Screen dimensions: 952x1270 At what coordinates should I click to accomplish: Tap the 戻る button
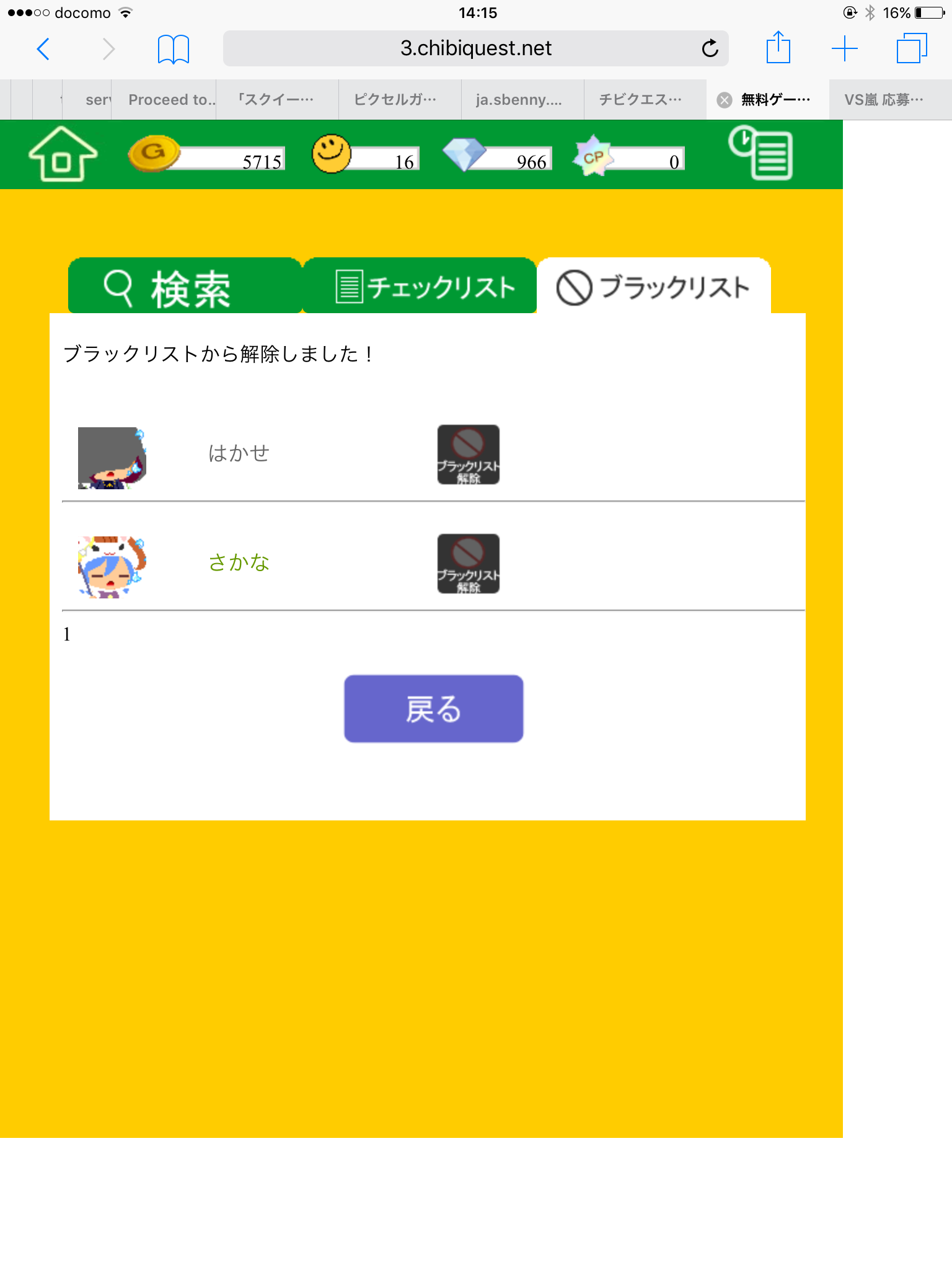click(x=433, y=709)
